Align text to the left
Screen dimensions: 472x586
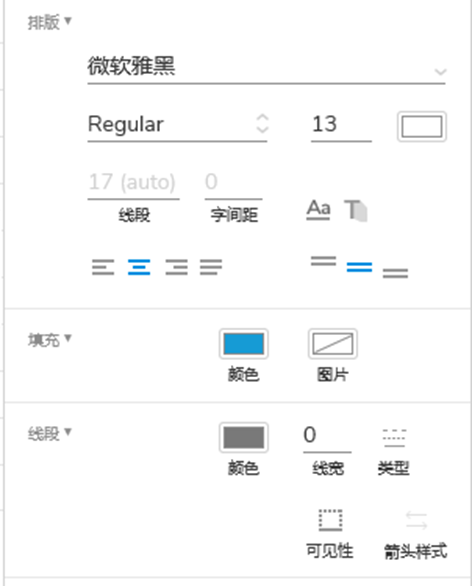pyautogui.click(x=103, y=267)
